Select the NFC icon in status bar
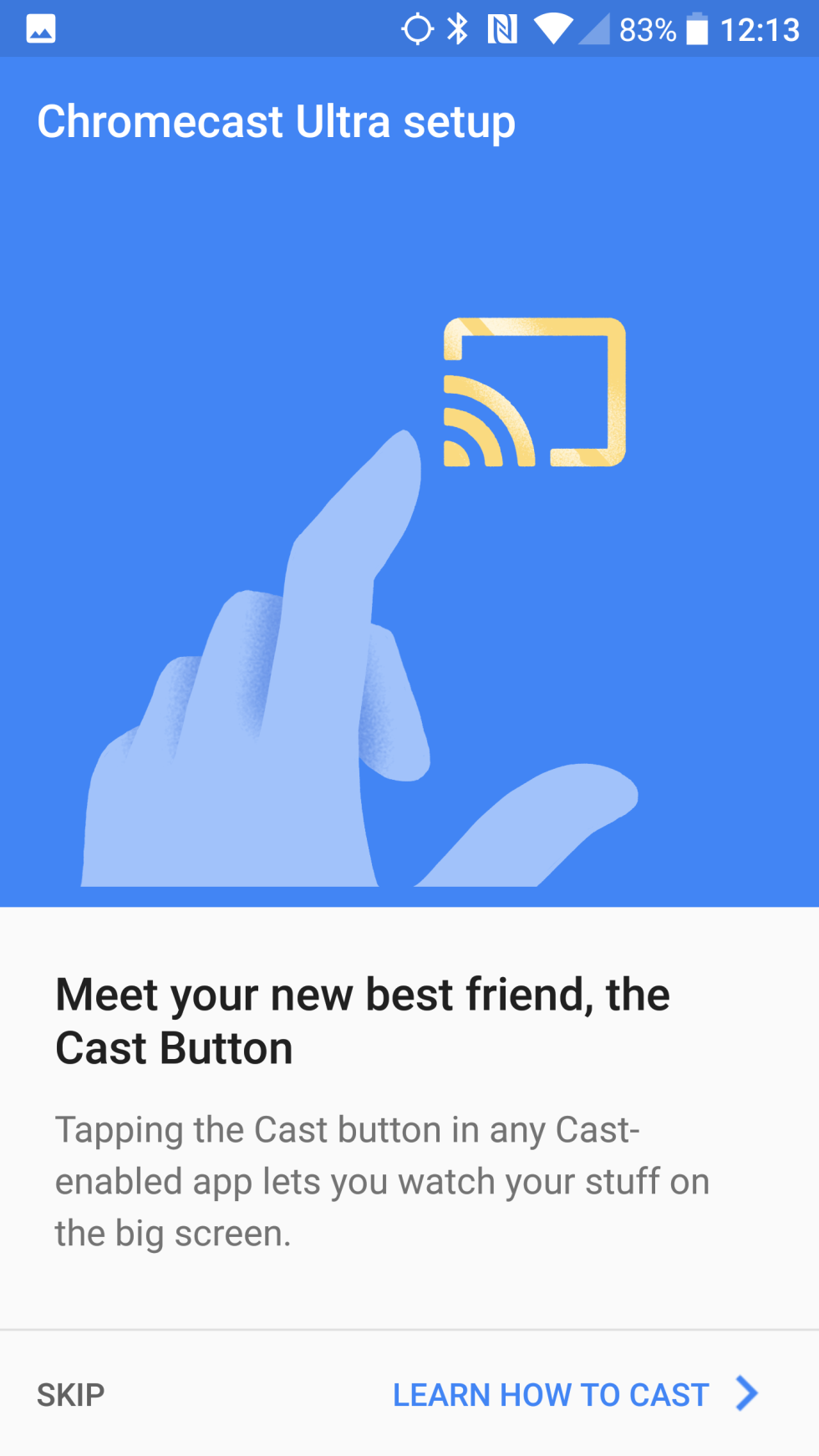Screen dimensions: 819x1456 point(502,28)
